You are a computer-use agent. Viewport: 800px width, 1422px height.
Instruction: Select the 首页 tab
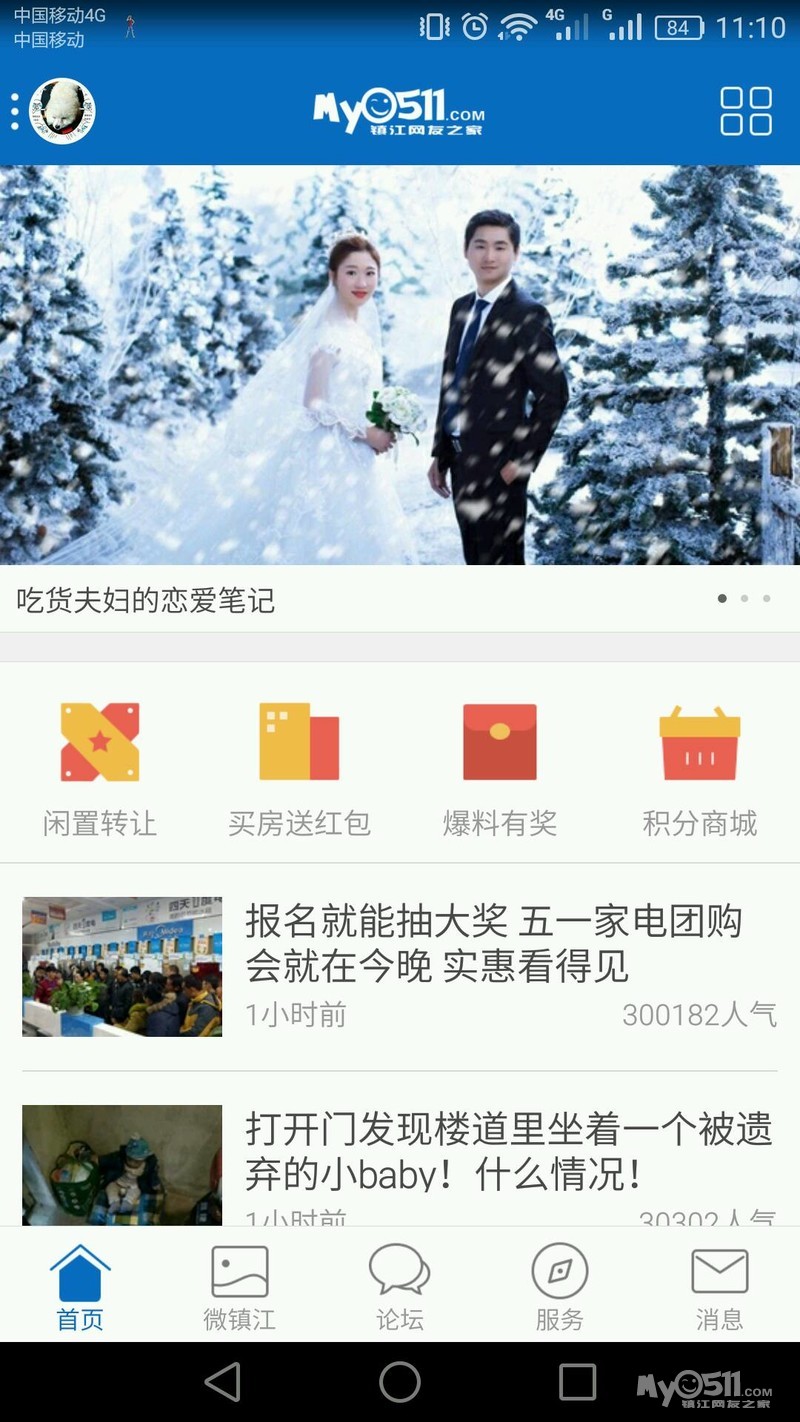tap(80, 1286)
